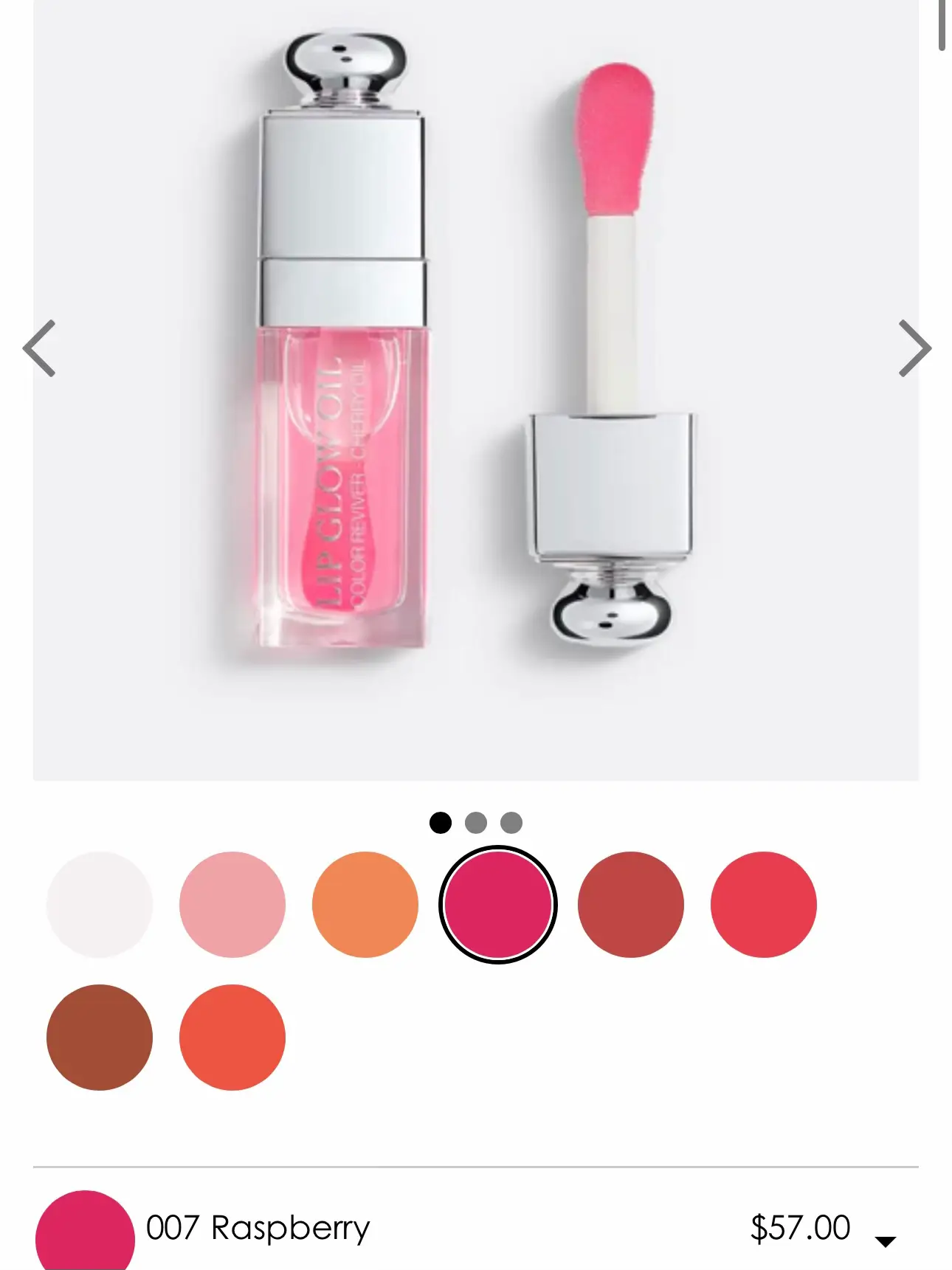The height and width of the screenshot is (1270, 952).
Task: Pick the orange coral shade swatch
Action: [x=365, y=905]
